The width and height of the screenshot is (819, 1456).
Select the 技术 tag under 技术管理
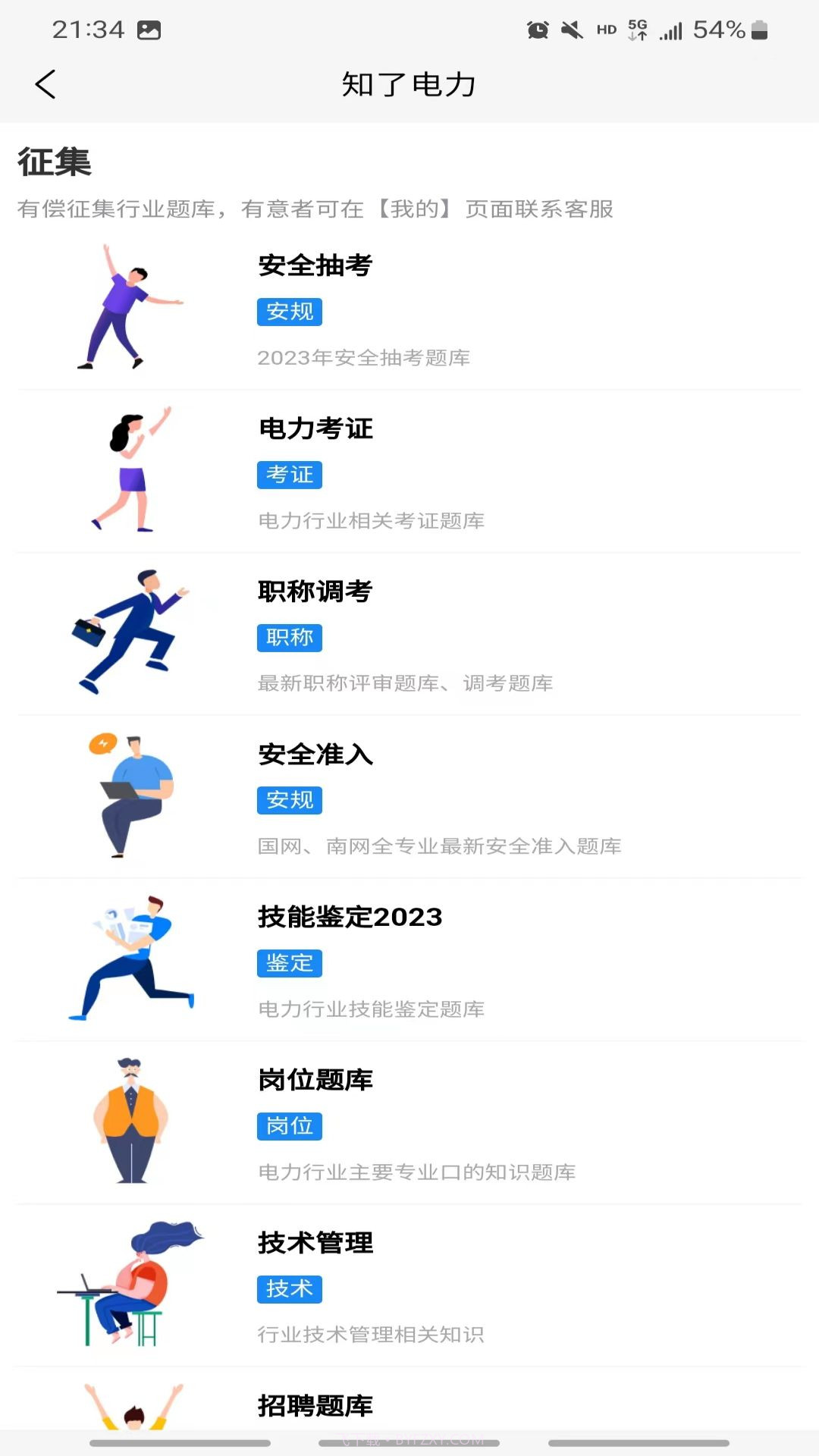coord(289,1289)
